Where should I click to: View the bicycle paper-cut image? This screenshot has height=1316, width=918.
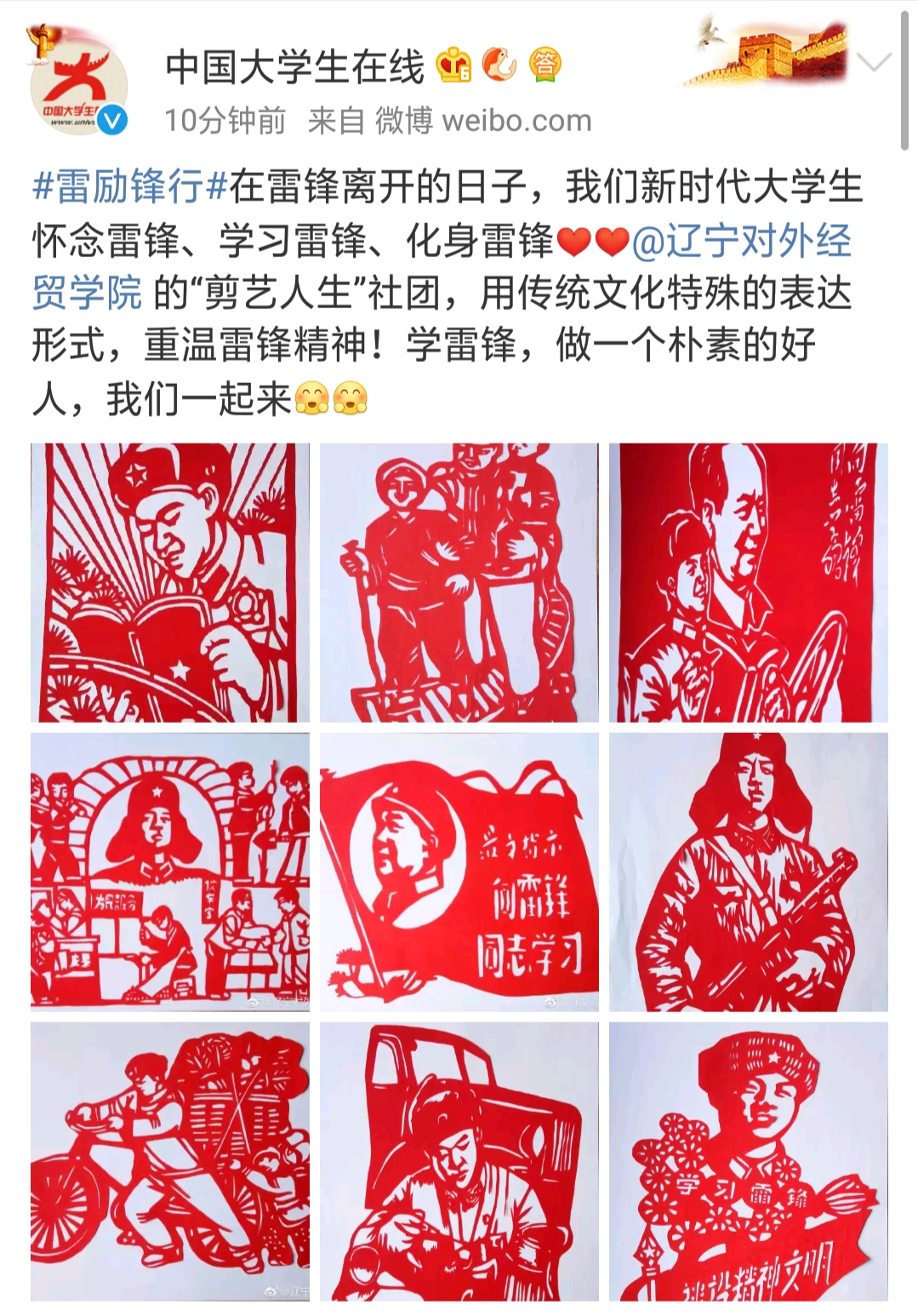tap(169, 1161)
